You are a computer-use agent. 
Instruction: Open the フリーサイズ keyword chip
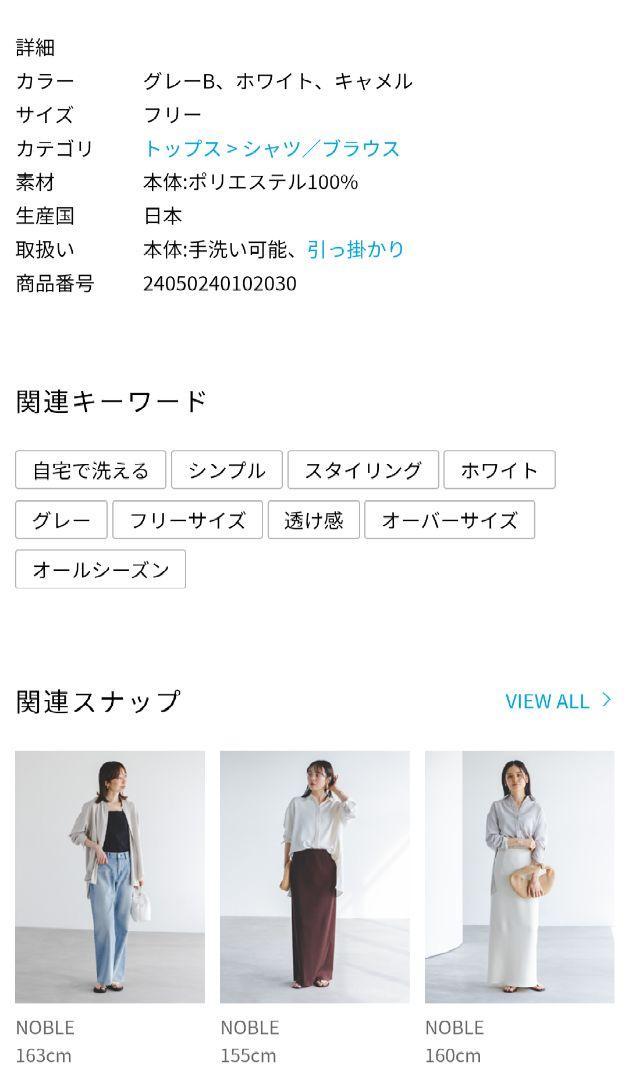187,519
